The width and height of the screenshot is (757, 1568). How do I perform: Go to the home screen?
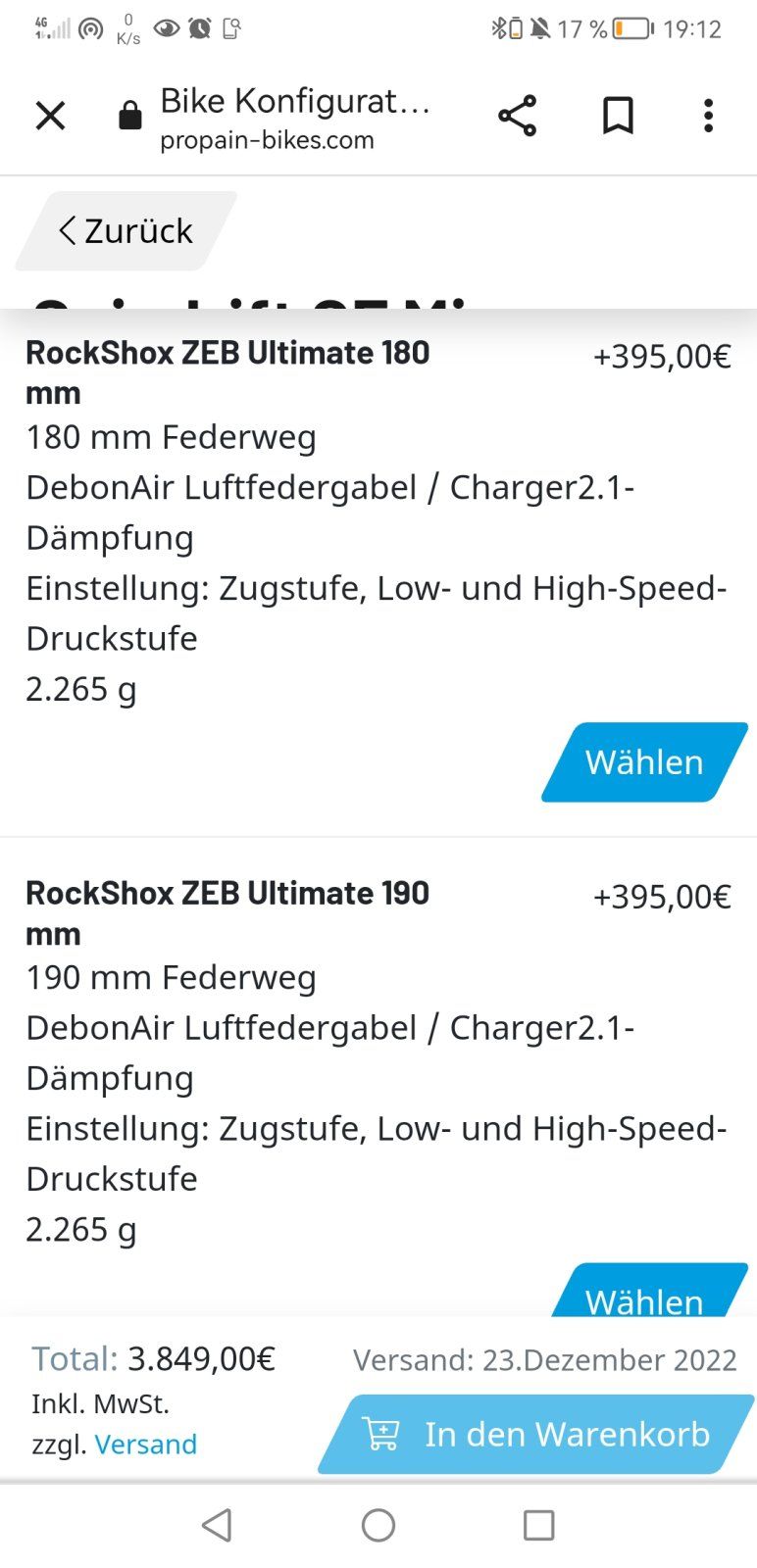pyautogui.click(x=378, y=1525)
